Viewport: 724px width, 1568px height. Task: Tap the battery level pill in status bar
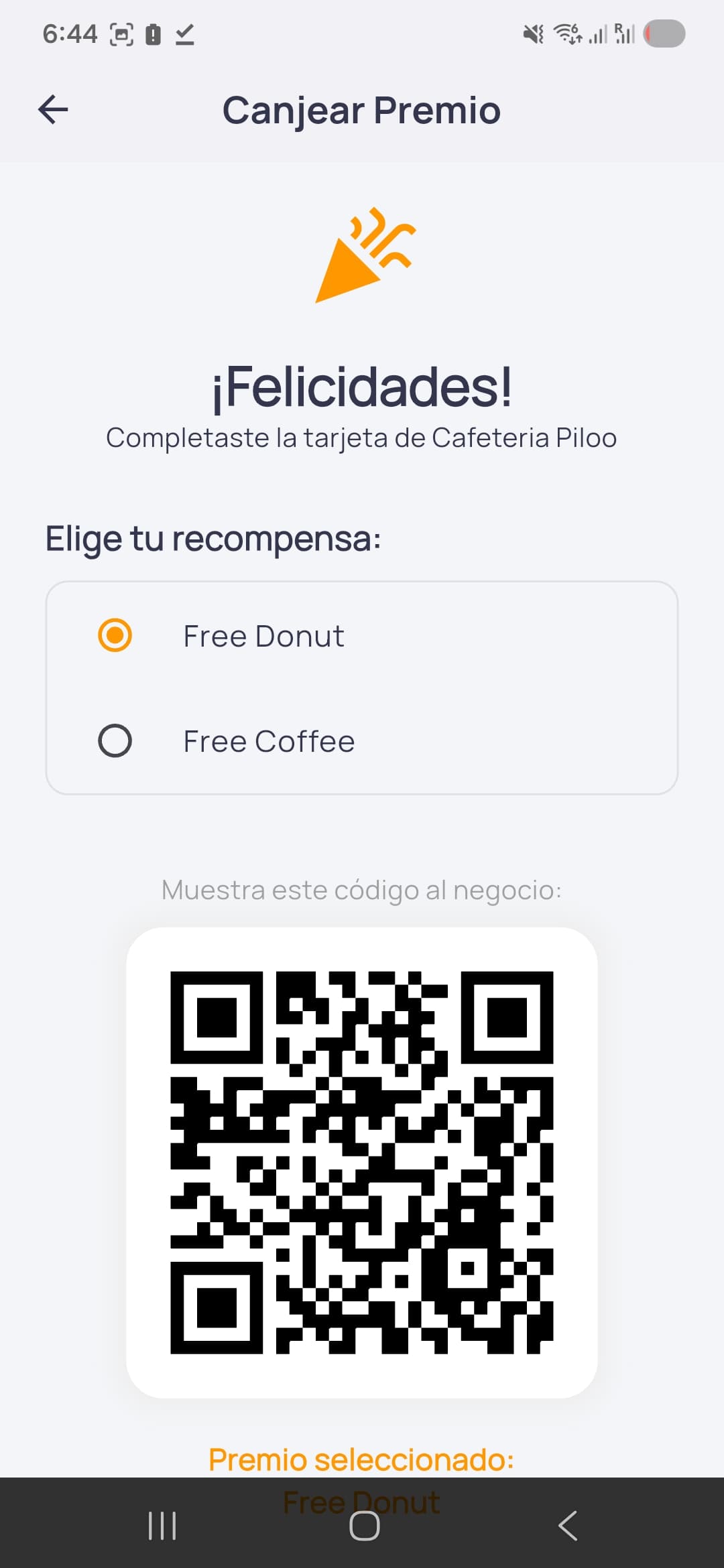664,34
